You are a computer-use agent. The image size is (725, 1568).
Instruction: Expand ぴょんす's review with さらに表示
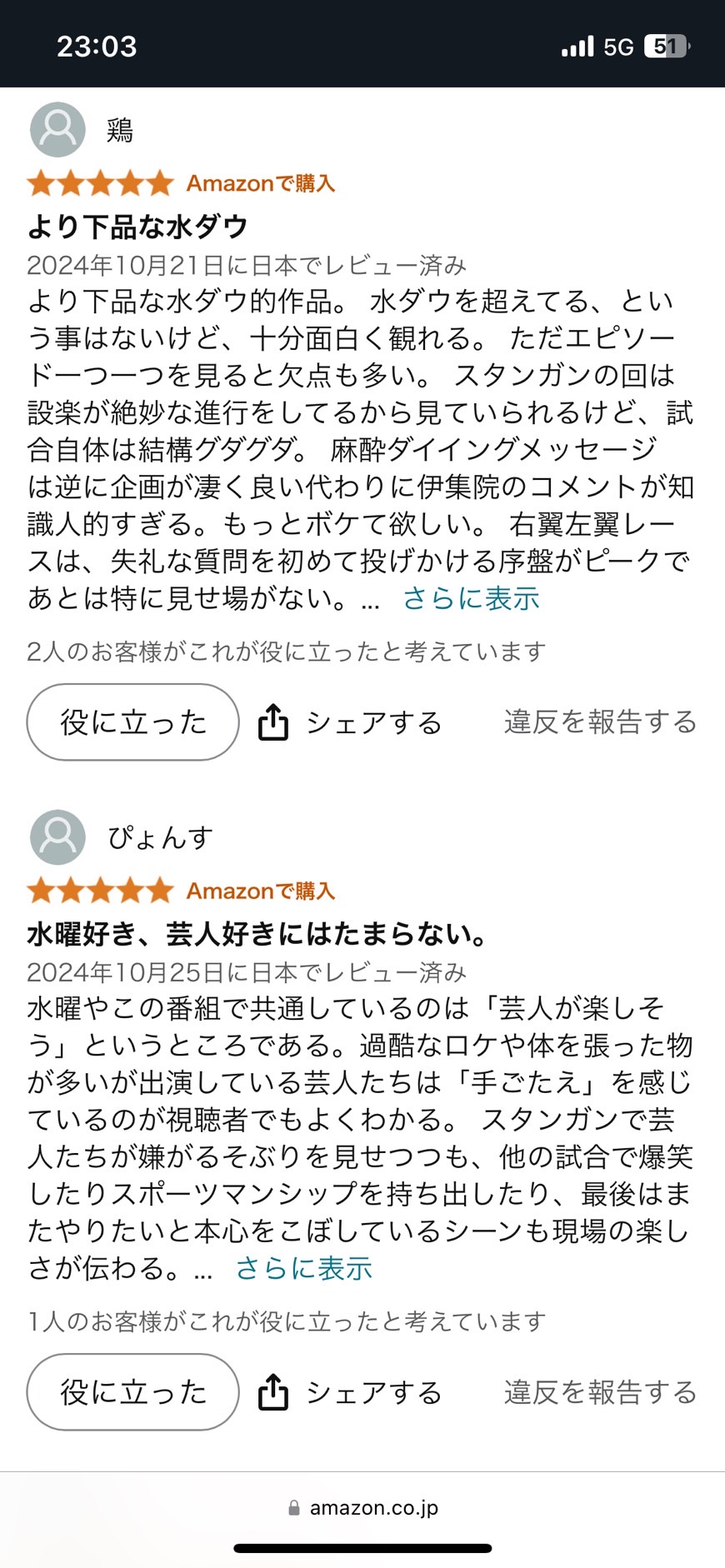tap(304, 1268)
